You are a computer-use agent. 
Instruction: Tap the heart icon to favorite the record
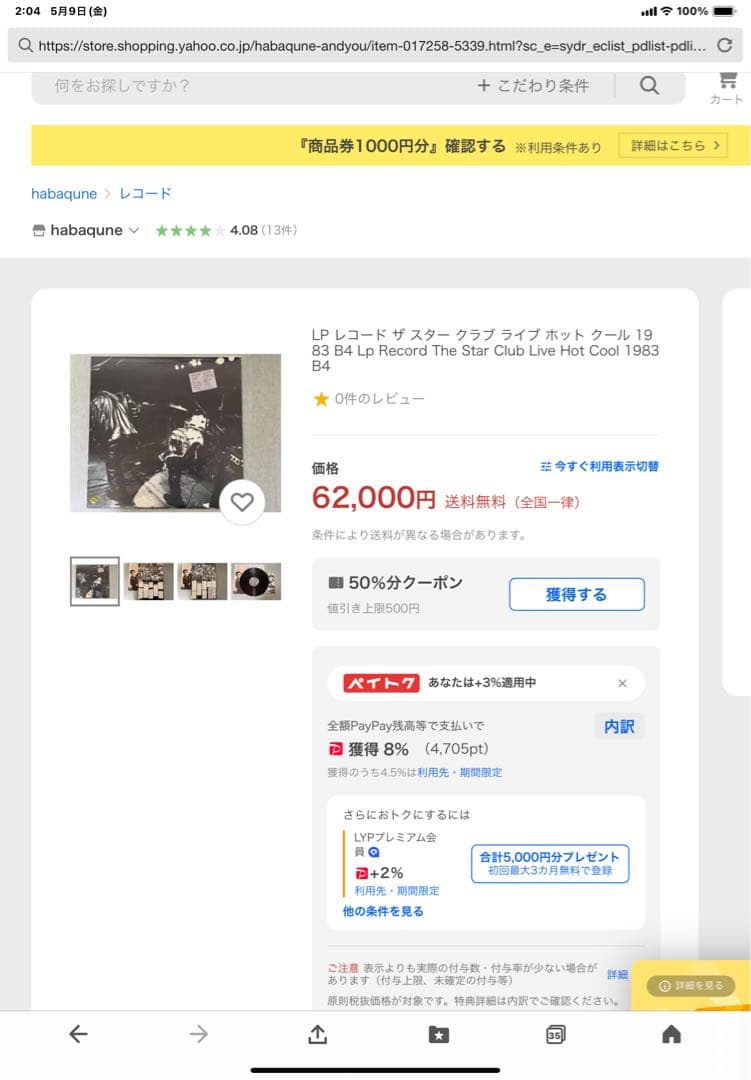click(243, 502)
